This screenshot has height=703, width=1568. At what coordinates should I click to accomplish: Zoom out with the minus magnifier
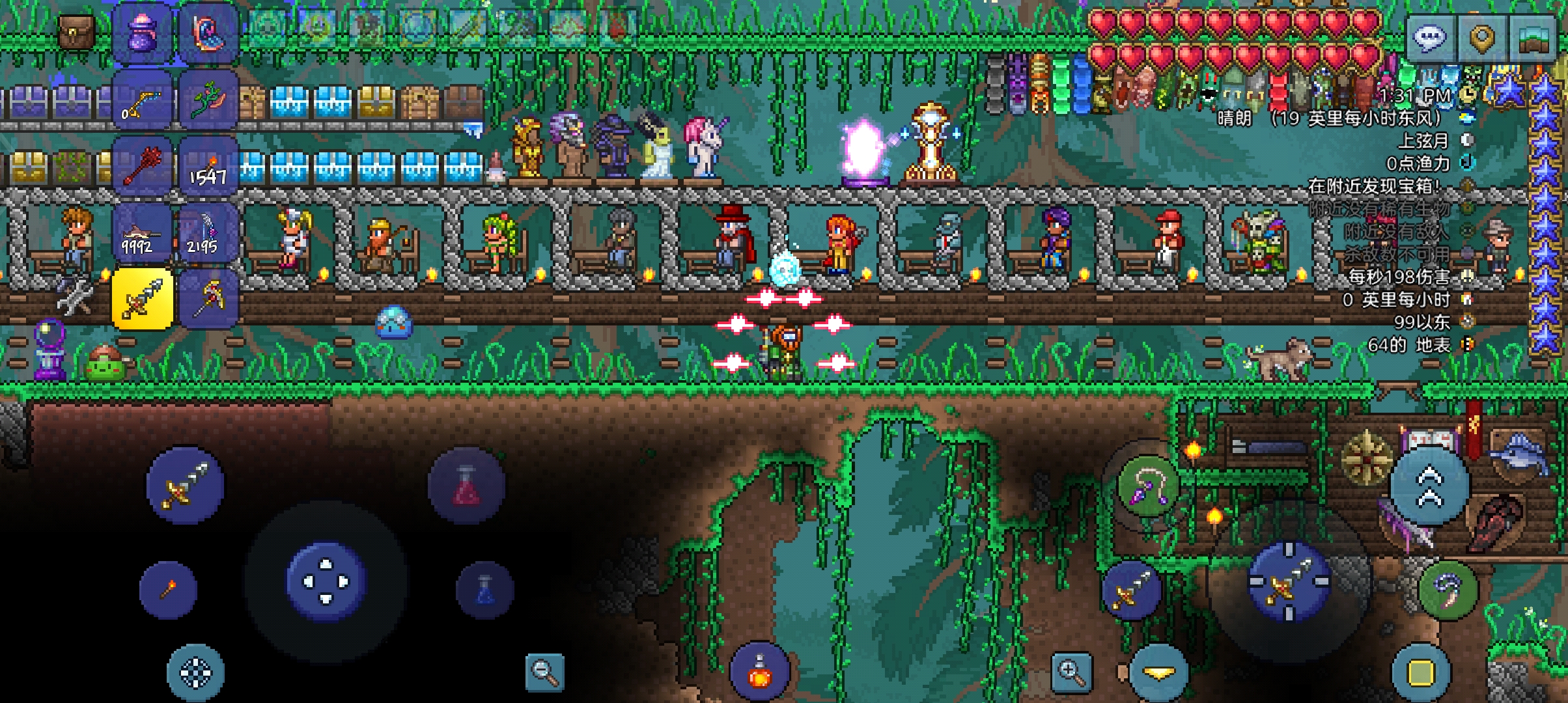[x=544, y=671]
